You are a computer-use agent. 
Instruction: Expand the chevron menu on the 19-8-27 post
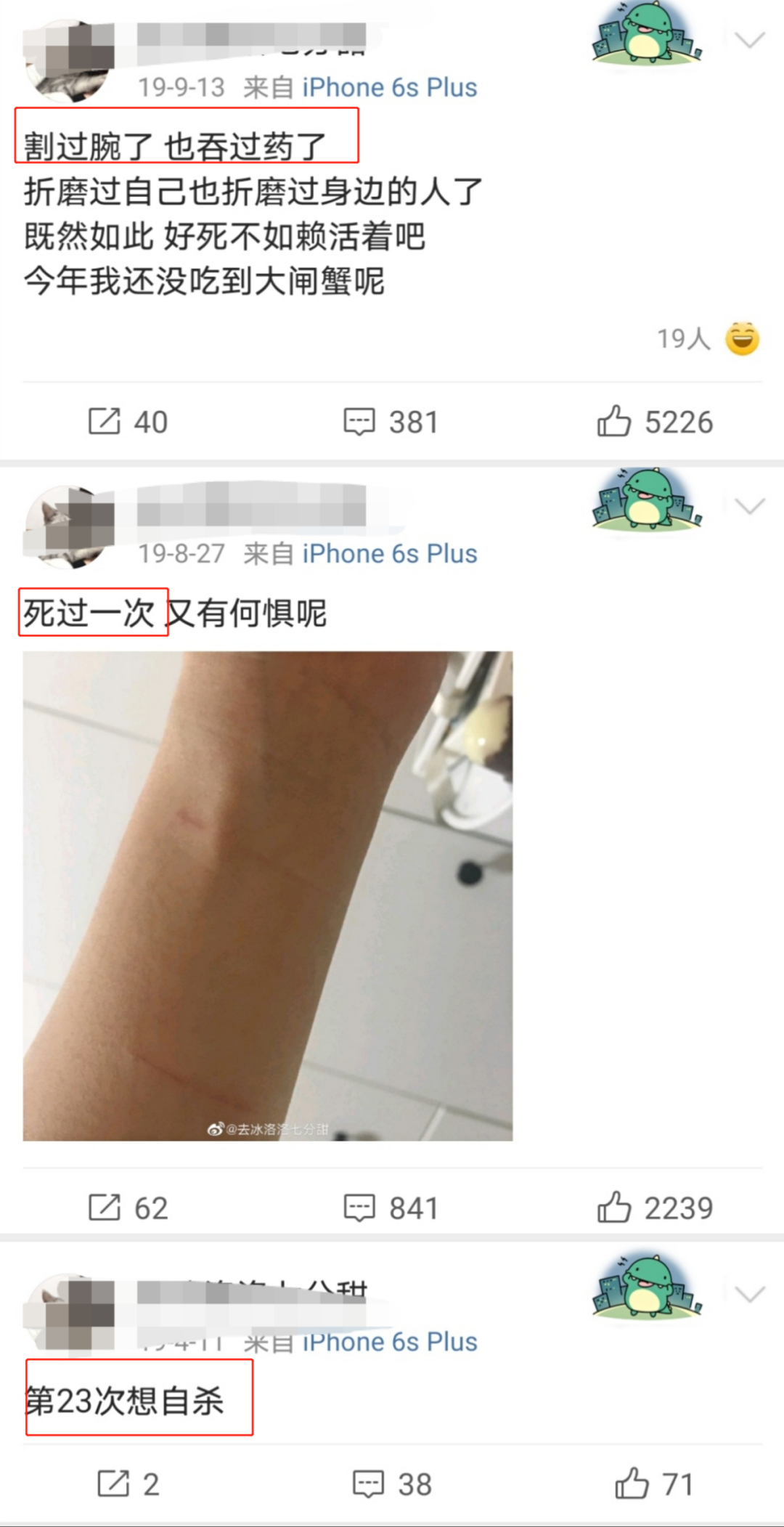(x=749, y=505)
